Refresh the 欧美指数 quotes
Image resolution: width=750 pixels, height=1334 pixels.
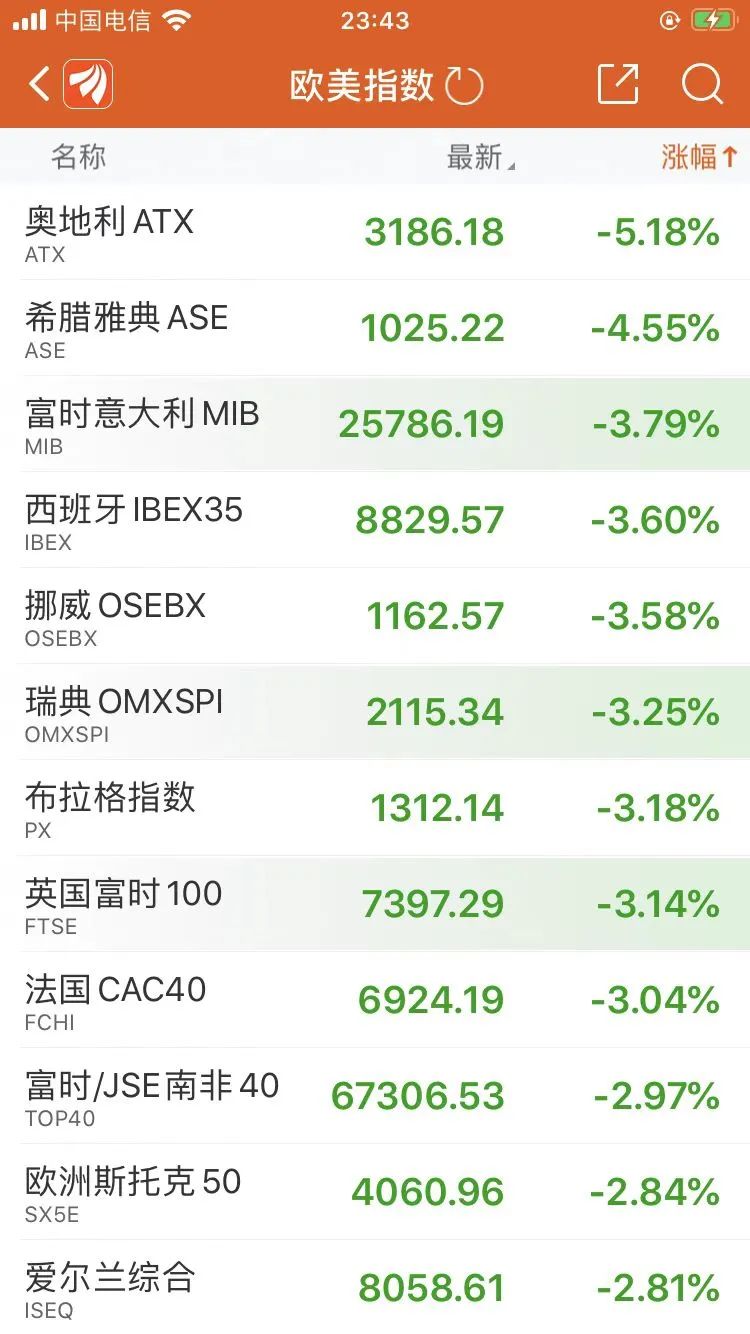[465, 86]
